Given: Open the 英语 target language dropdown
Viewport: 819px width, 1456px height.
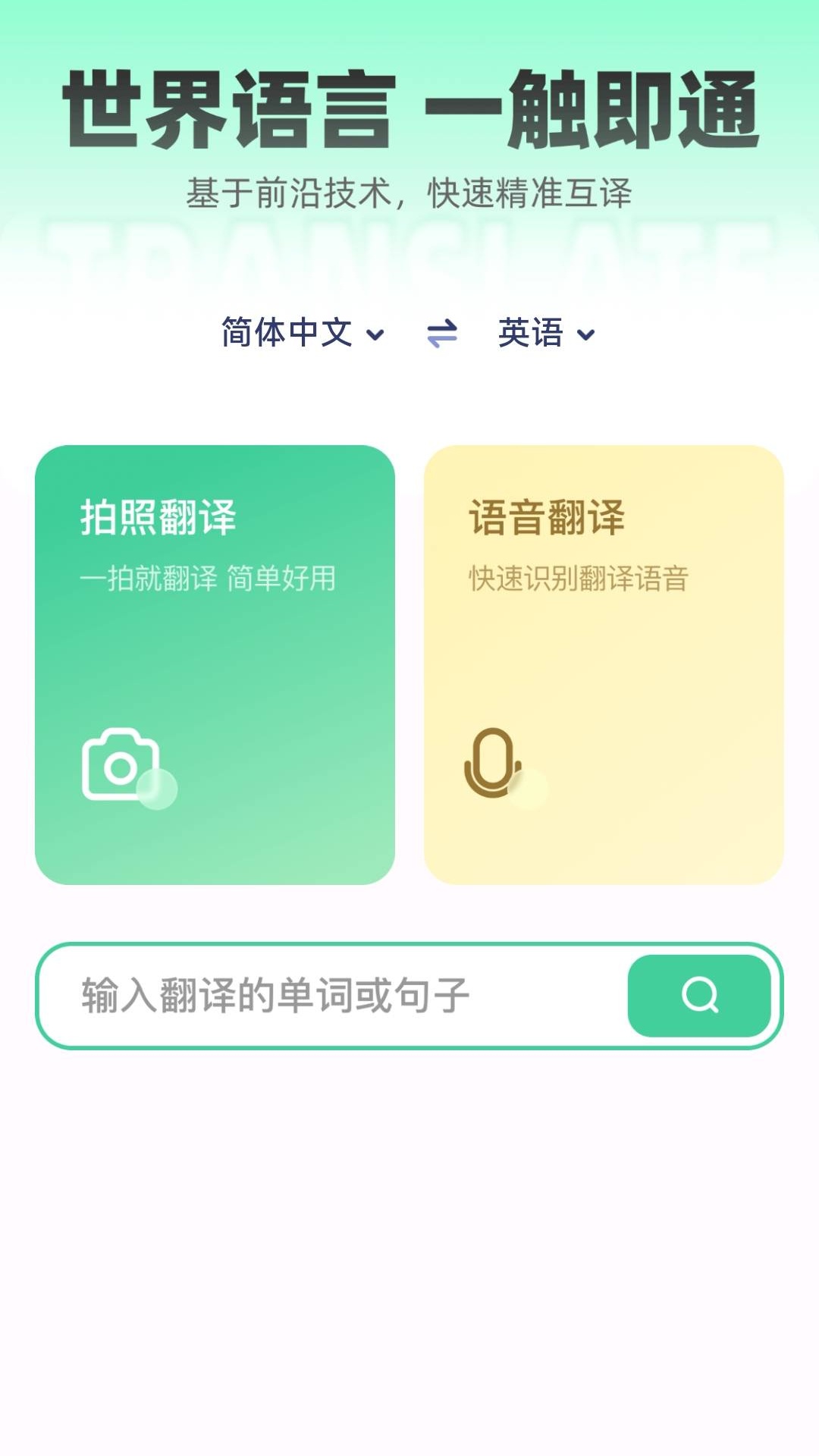Looking at the screenshot, I should pos(546,333).
